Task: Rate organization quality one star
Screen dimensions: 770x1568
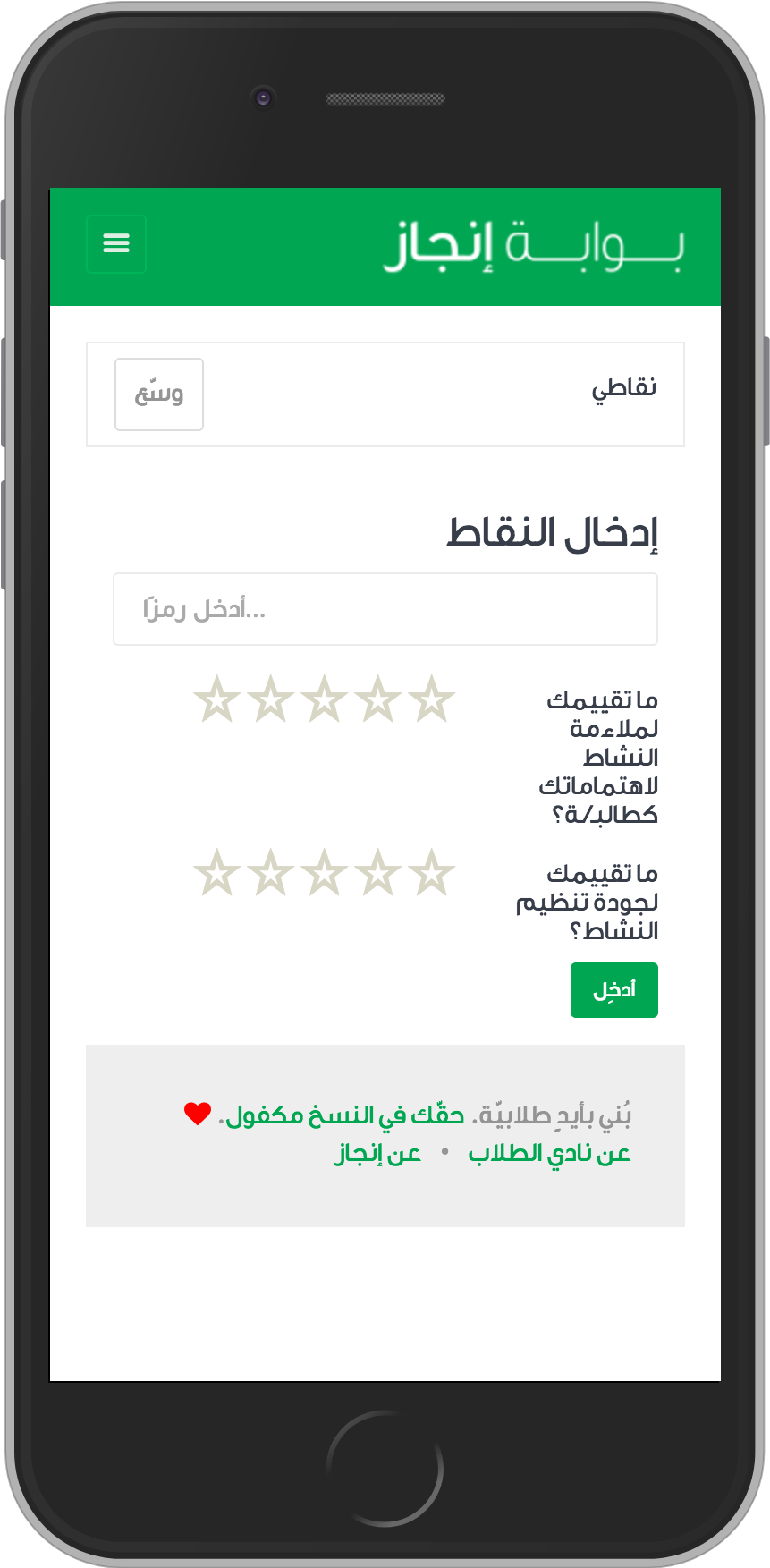Action: pos(432,873)
